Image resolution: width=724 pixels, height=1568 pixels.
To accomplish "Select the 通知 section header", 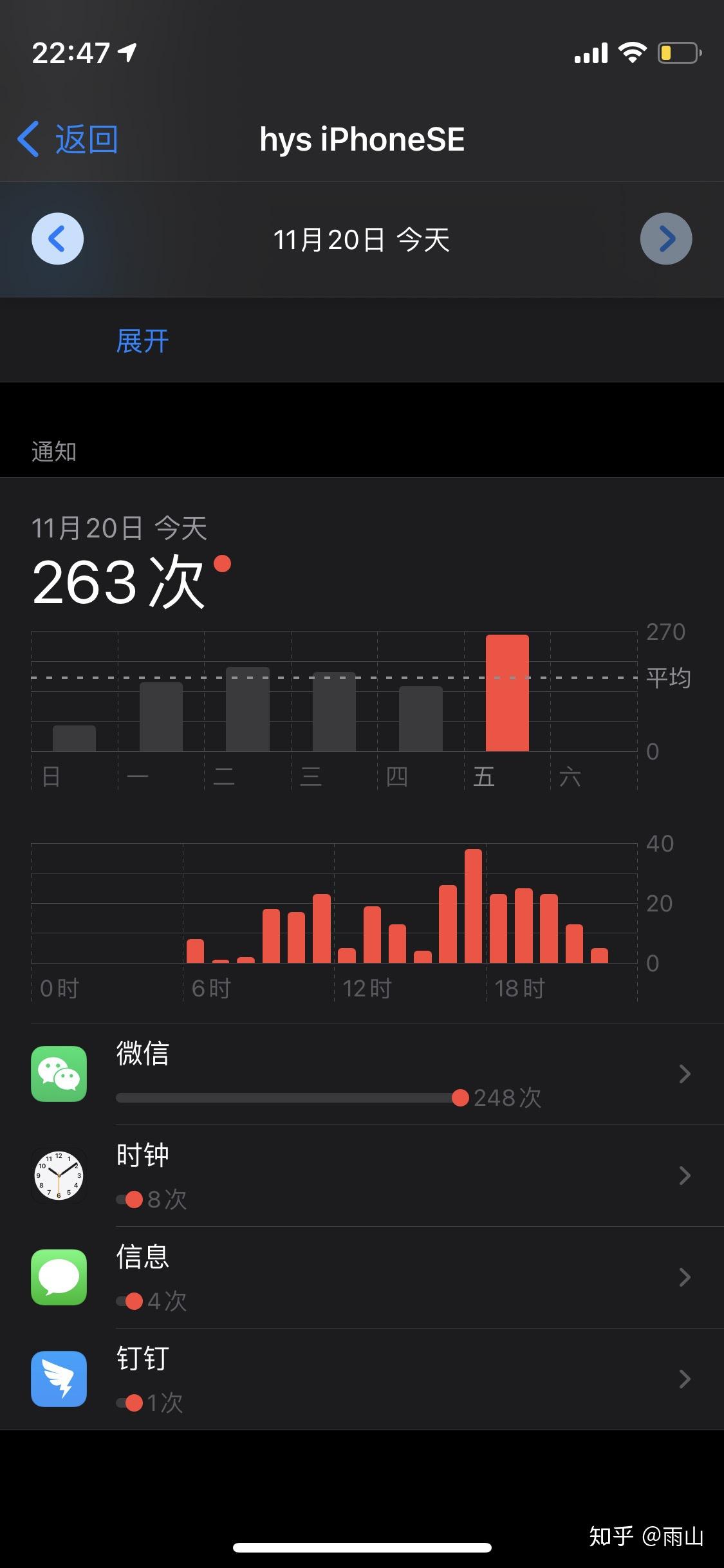I will [54, 451].
